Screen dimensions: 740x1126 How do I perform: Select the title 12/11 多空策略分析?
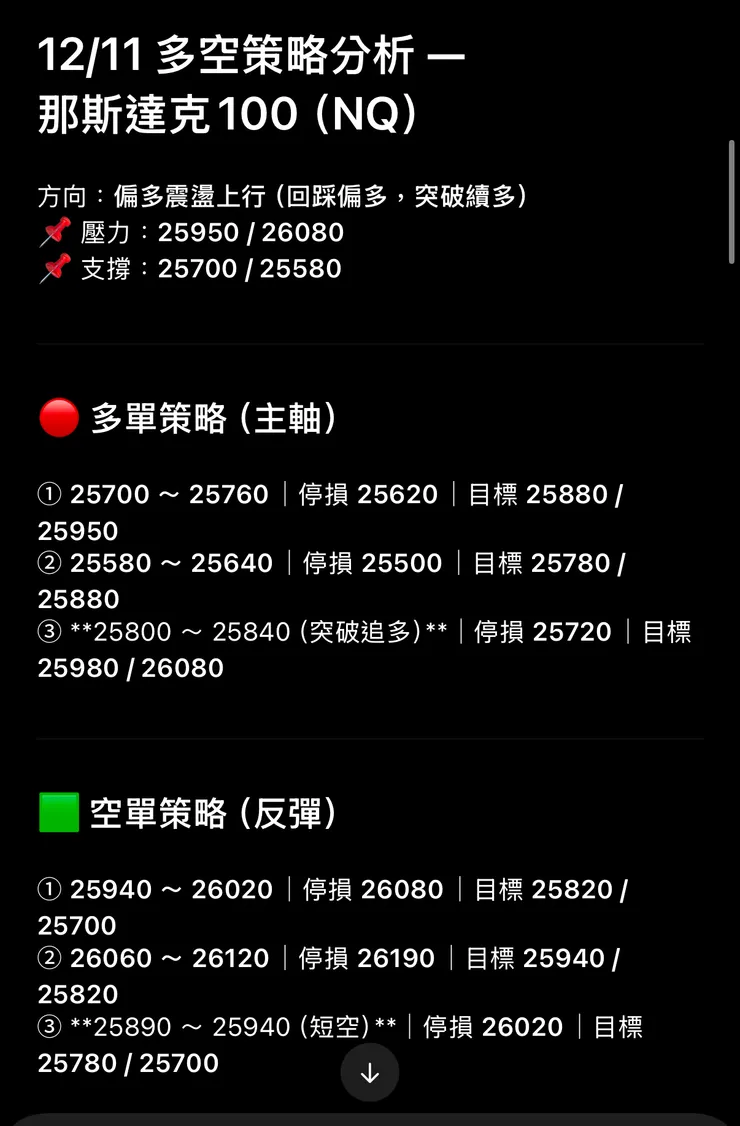(x=250, y=57)
